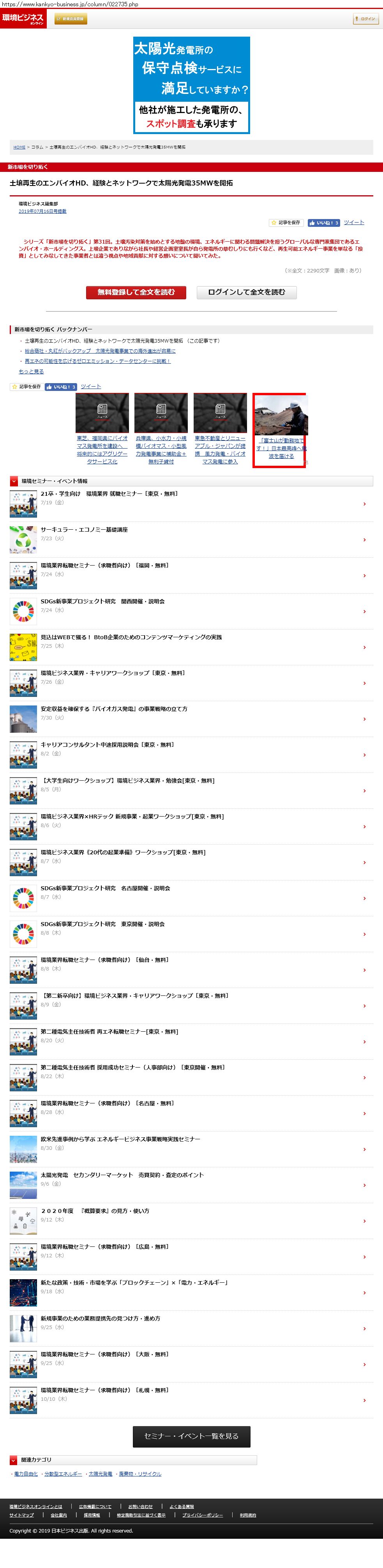Tap 無料登録して全文を読む button
This screenshot has width=383, height=1568.
(136, 292)
